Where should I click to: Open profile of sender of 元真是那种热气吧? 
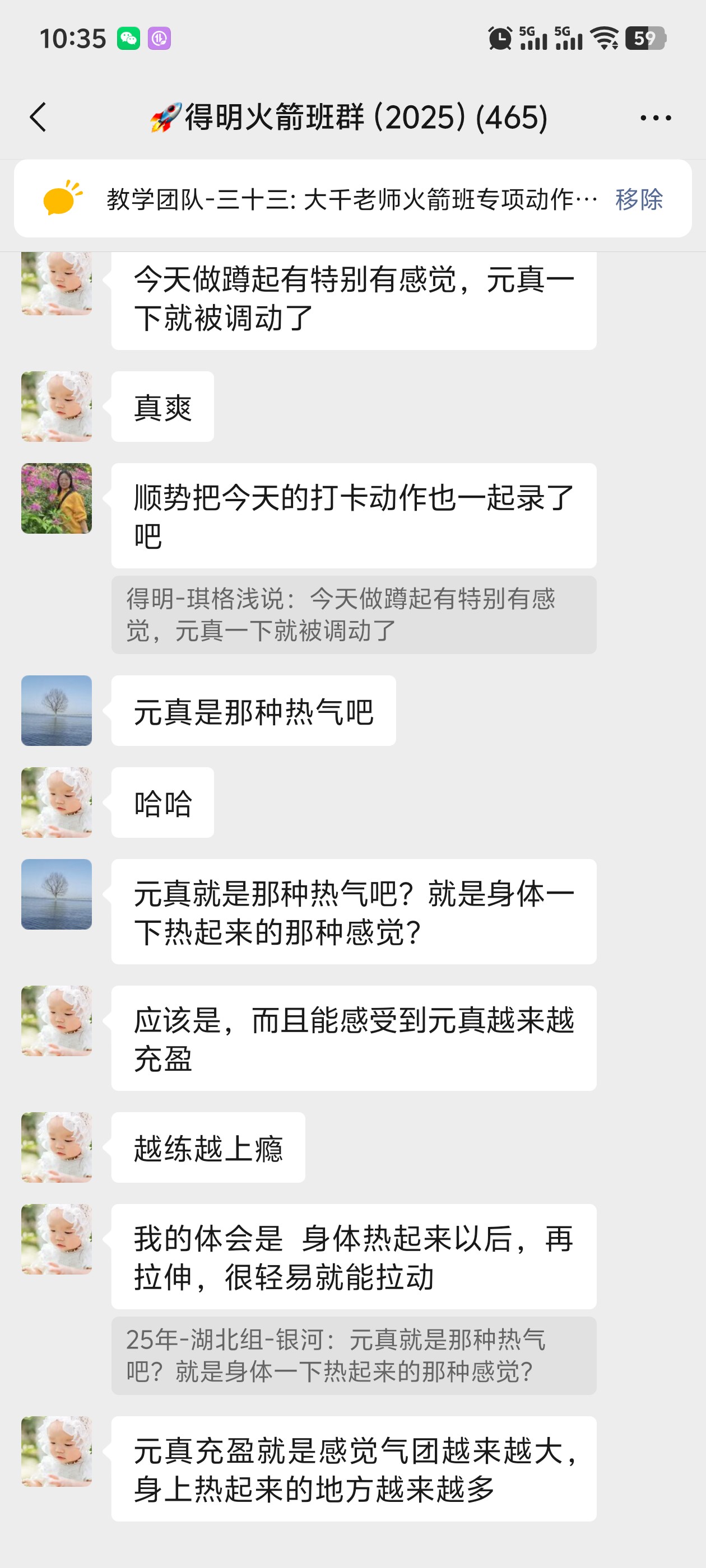tap(57, 710)
